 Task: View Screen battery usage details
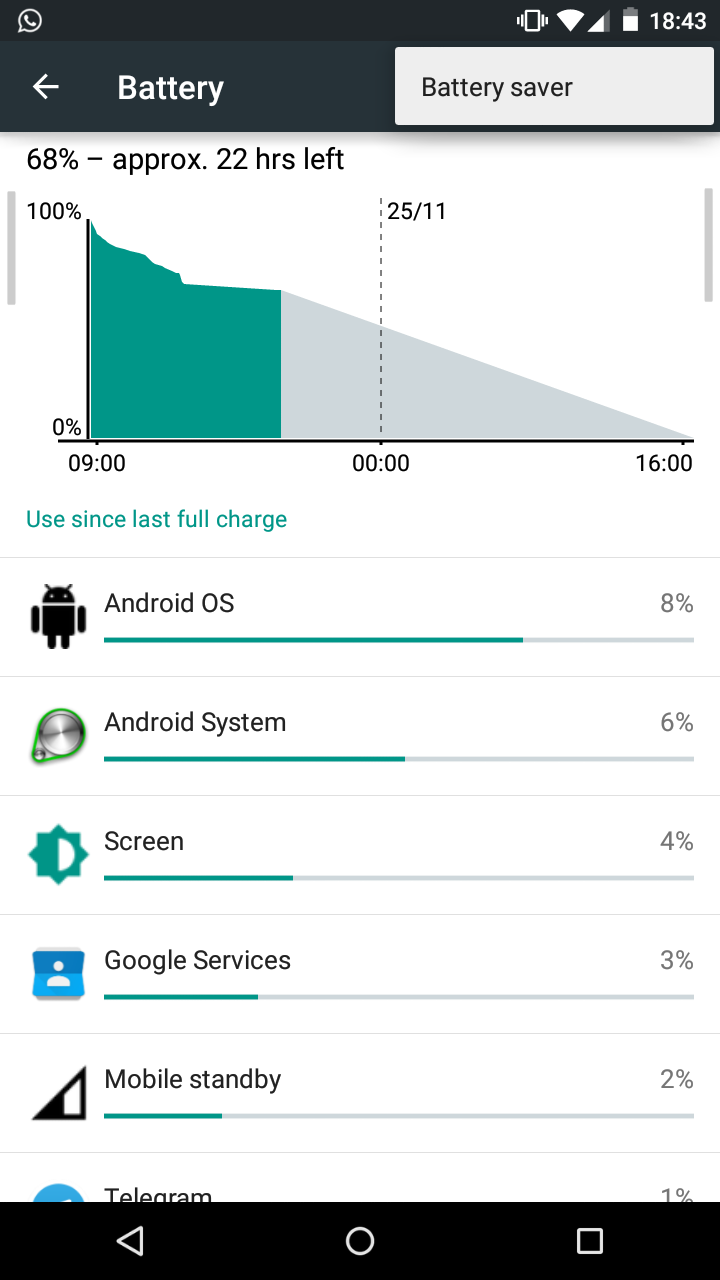coord(360,854)
